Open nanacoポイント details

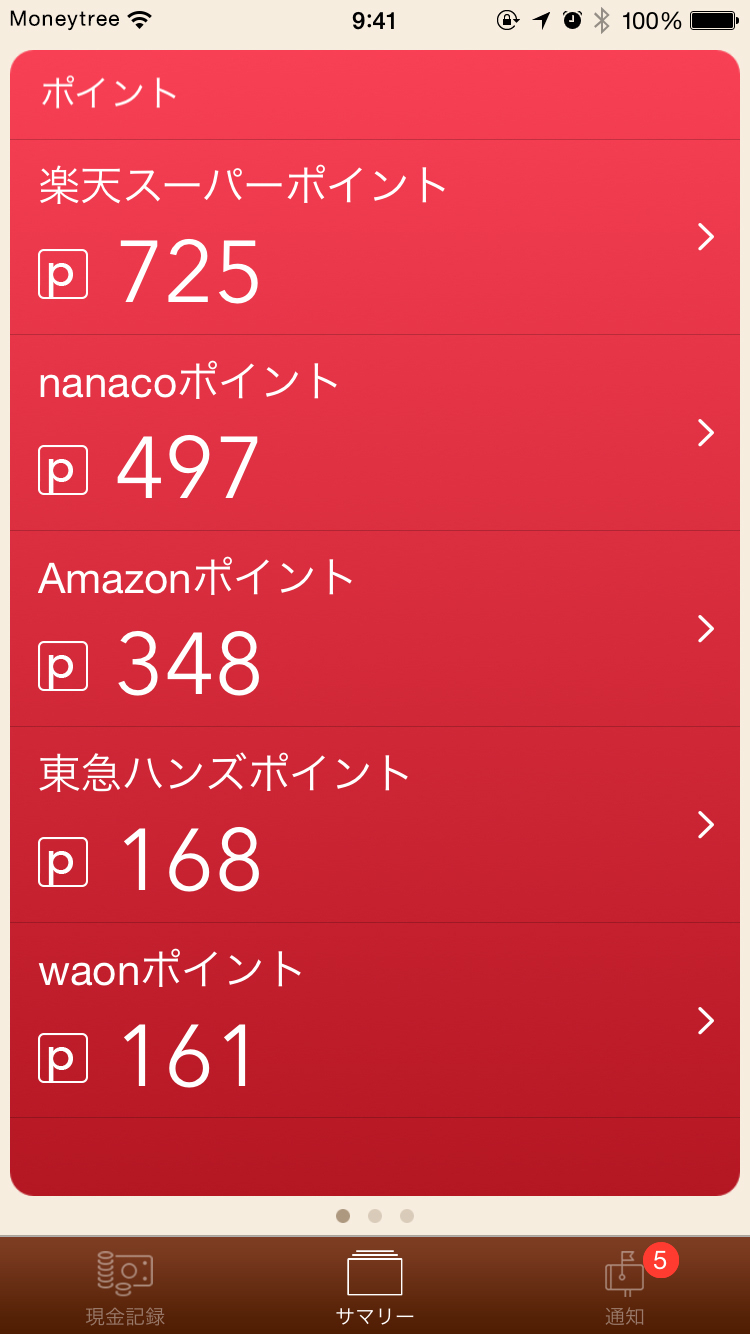375,433
